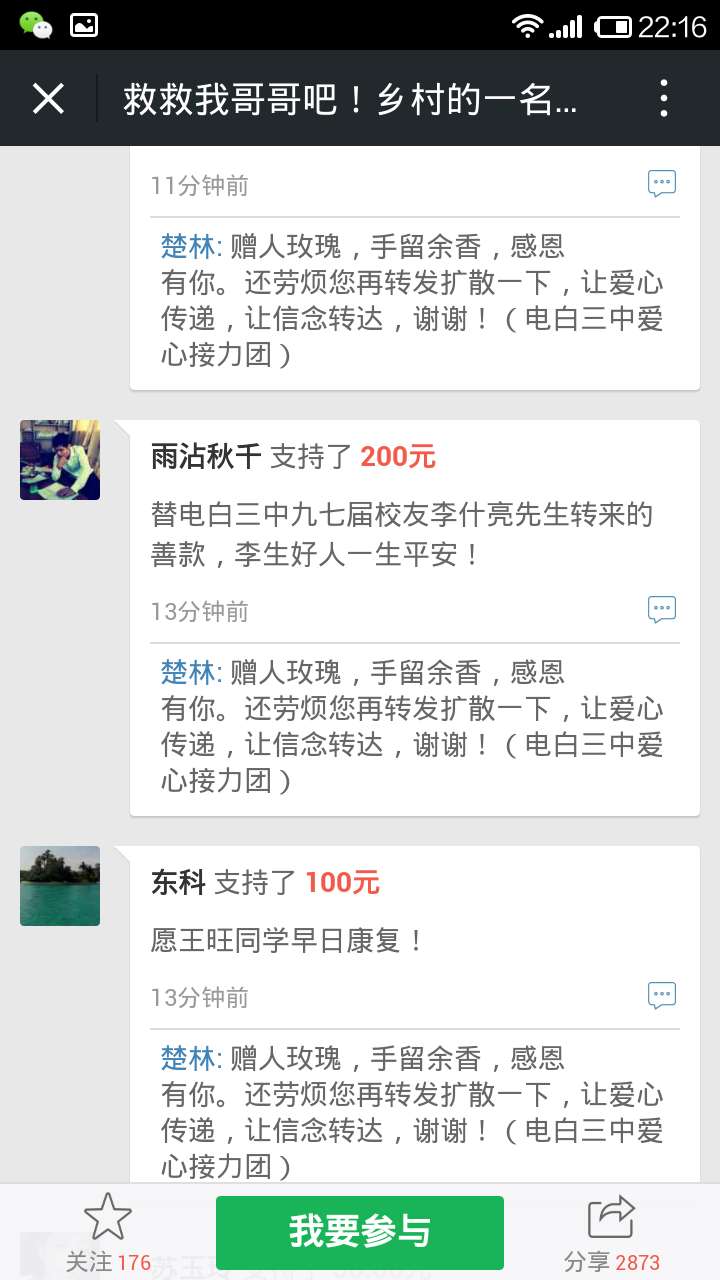
Task: Tap the green 我要参与 button
Action: [360, 1232]
